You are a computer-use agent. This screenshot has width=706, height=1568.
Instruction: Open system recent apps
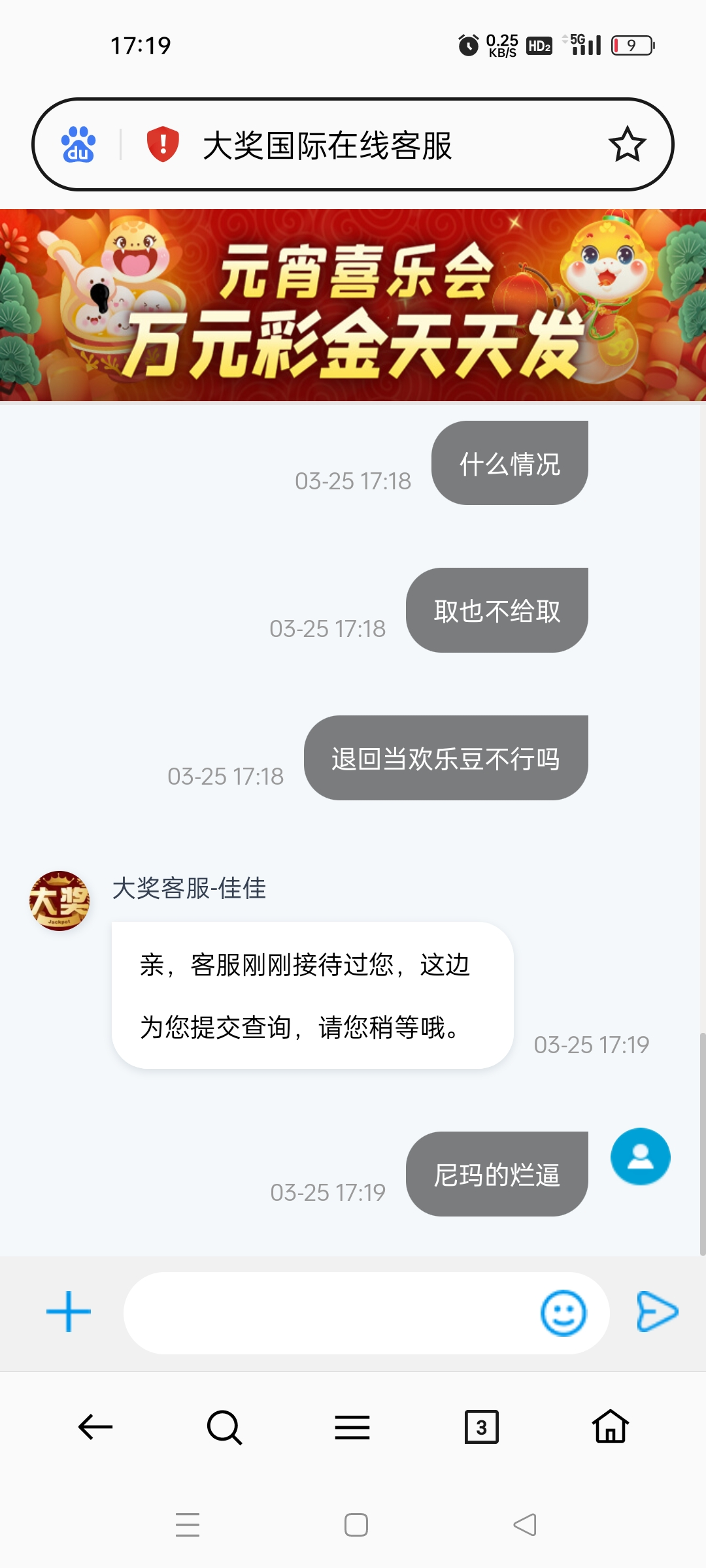click(x=188, y=1525)
